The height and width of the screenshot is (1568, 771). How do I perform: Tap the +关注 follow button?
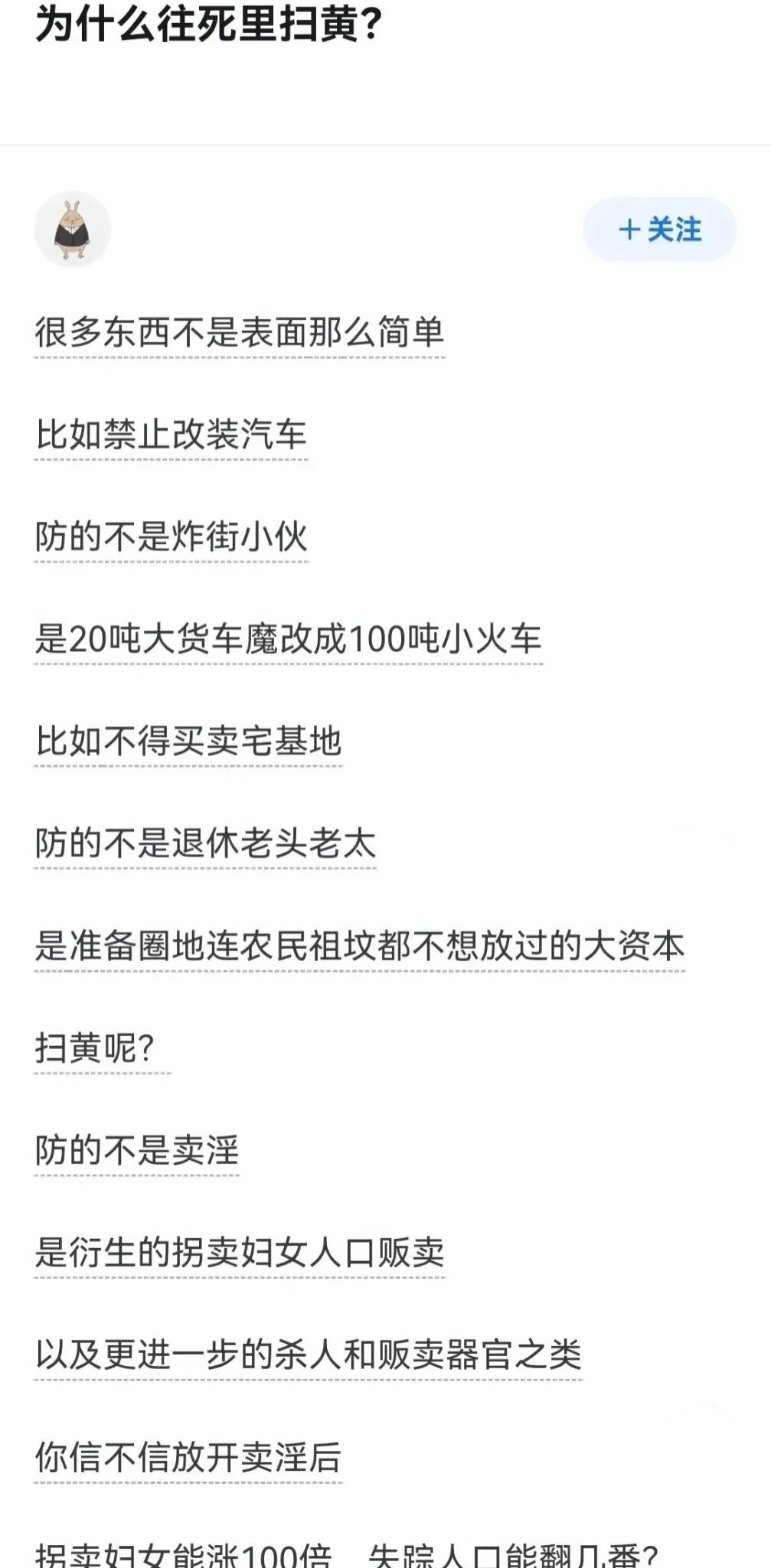pyautogui.click(x=659, y=230)
